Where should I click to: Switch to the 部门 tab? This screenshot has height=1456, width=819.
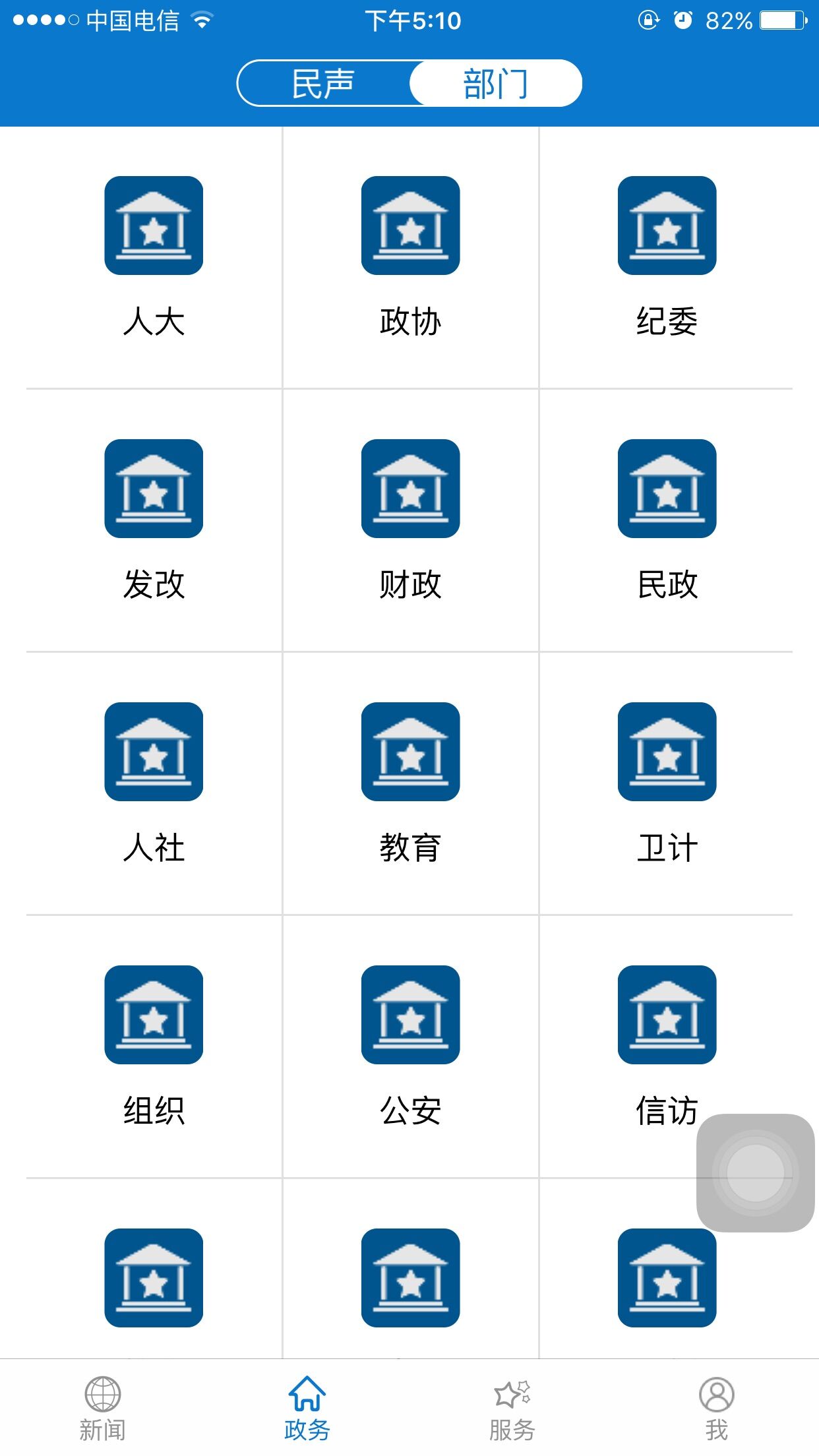495,82
